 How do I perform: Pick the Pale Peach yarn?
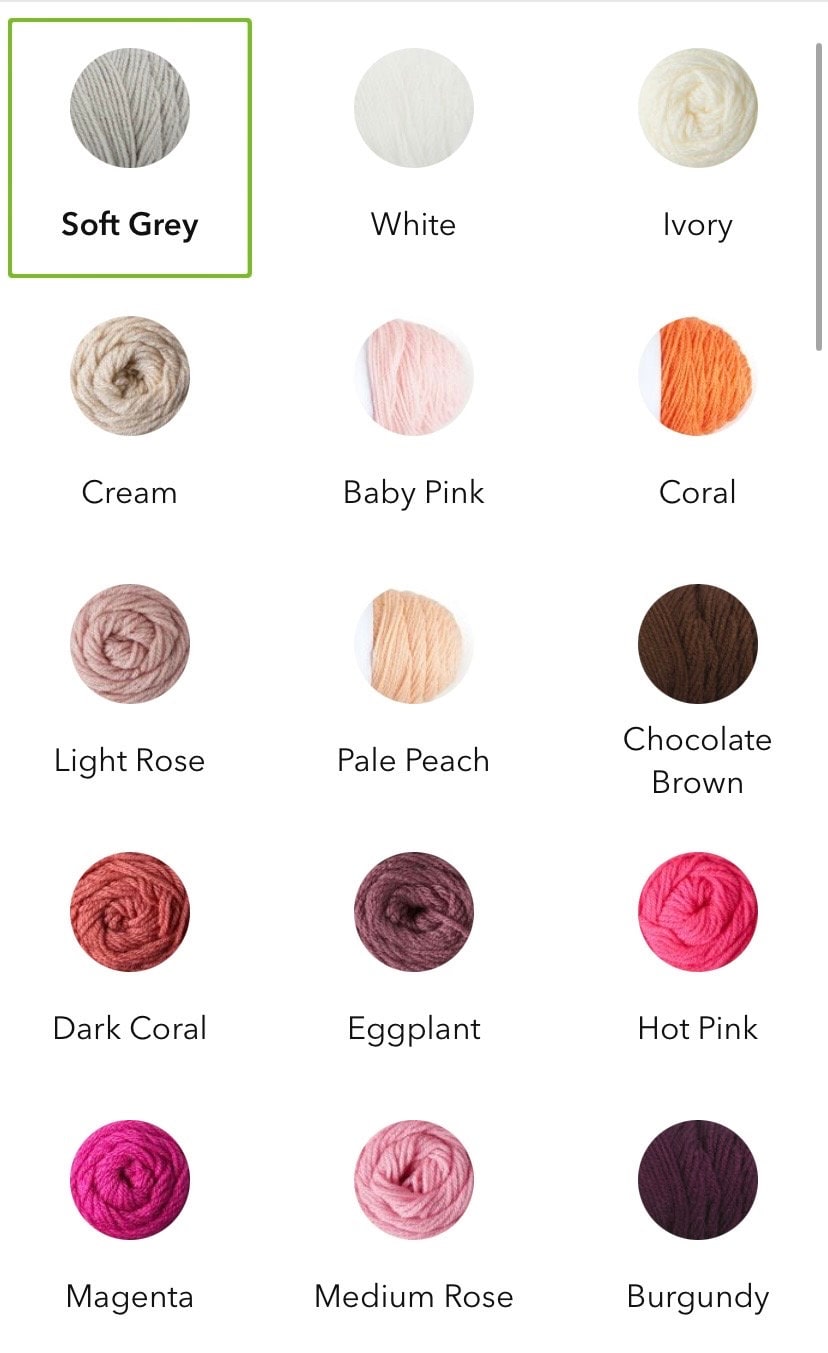point(413,644)
